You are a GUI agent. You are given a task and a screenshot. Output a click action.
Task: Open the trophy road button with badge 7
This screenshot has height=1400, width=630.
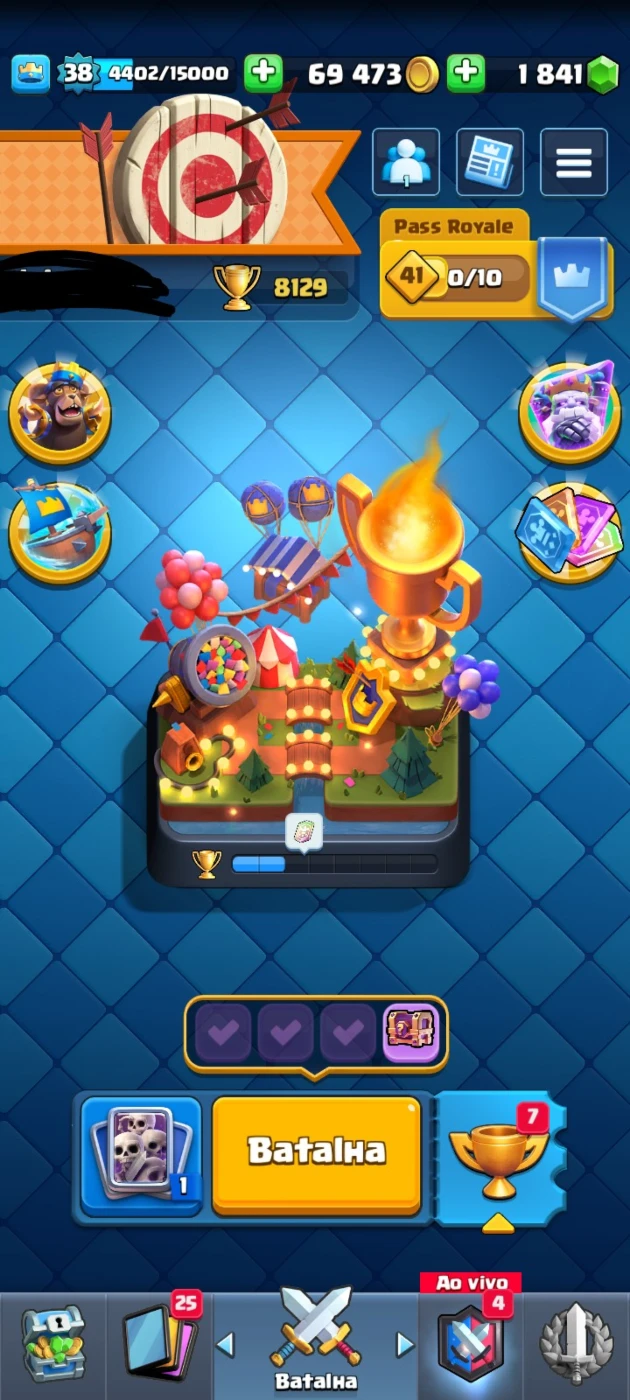coord(499,1157)
